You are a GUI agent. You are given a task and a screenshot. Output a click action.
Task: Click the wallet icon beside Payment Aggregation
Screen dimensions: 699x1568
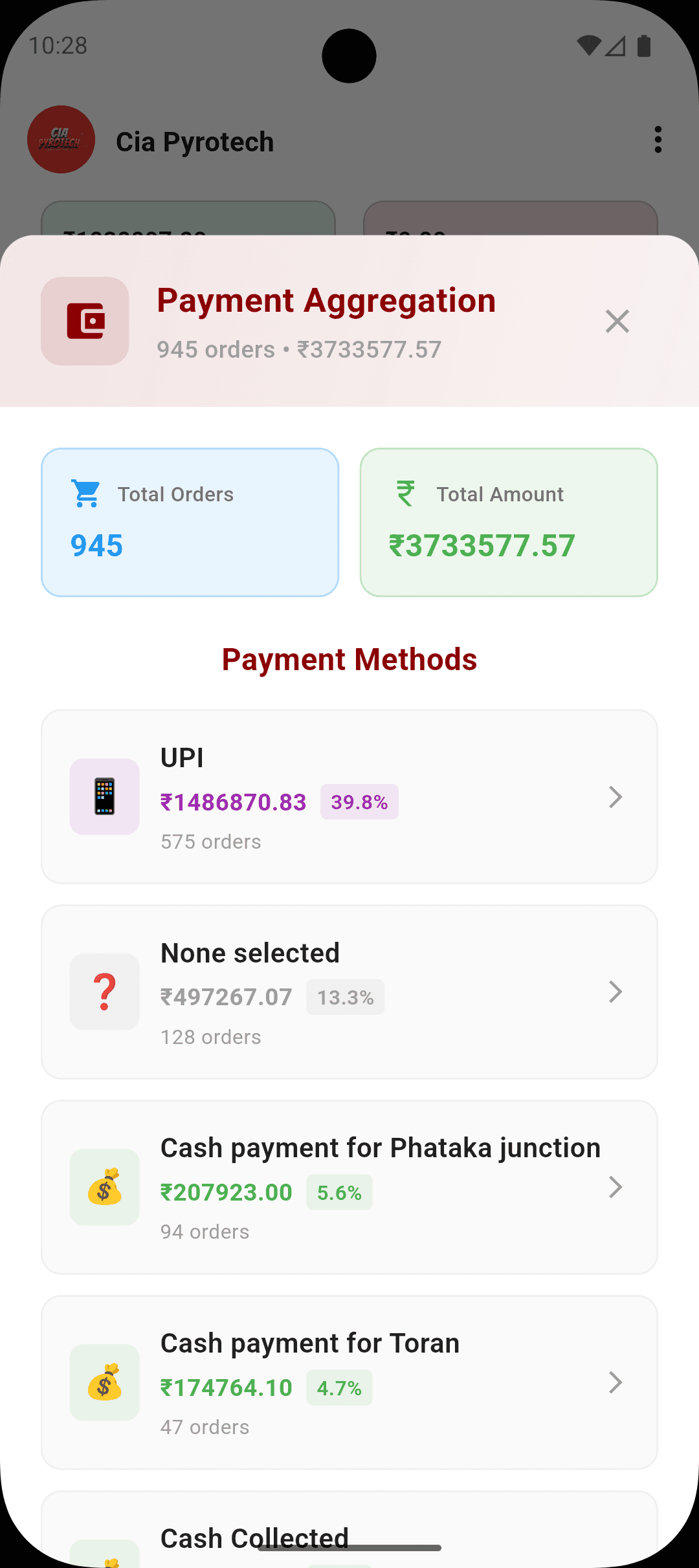coord(85,321)
